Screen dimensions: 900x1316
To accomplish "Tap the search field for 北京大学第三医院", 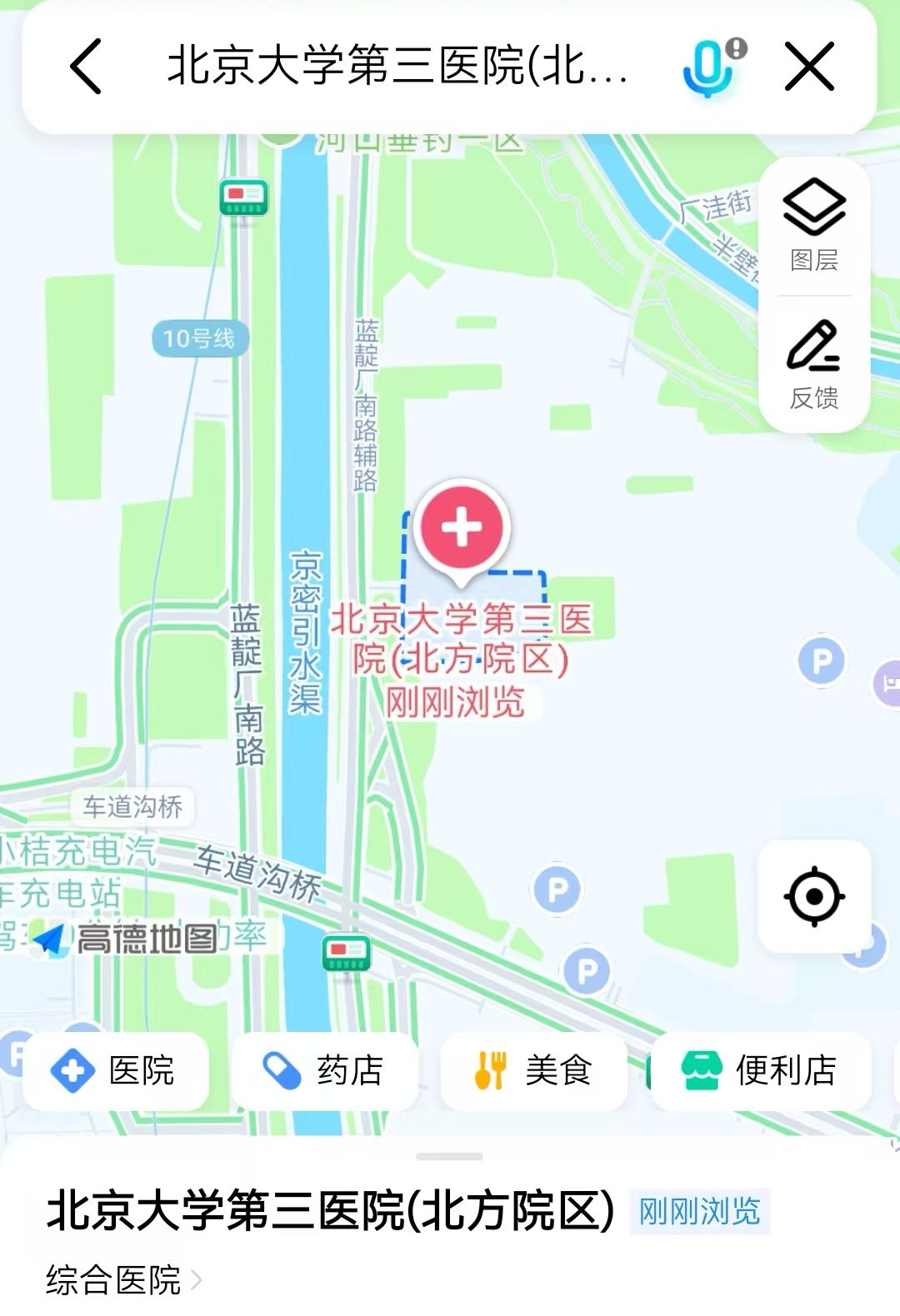I will pos(397,66).
